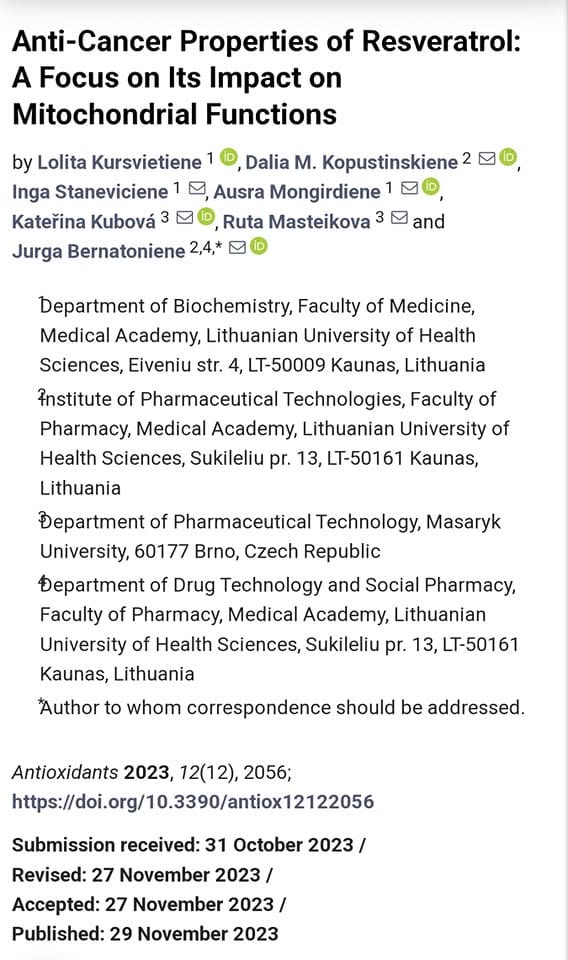Tap envelope icon beside Jurga Bernatoniene
The image size is (568, 960).
point(237,247)
